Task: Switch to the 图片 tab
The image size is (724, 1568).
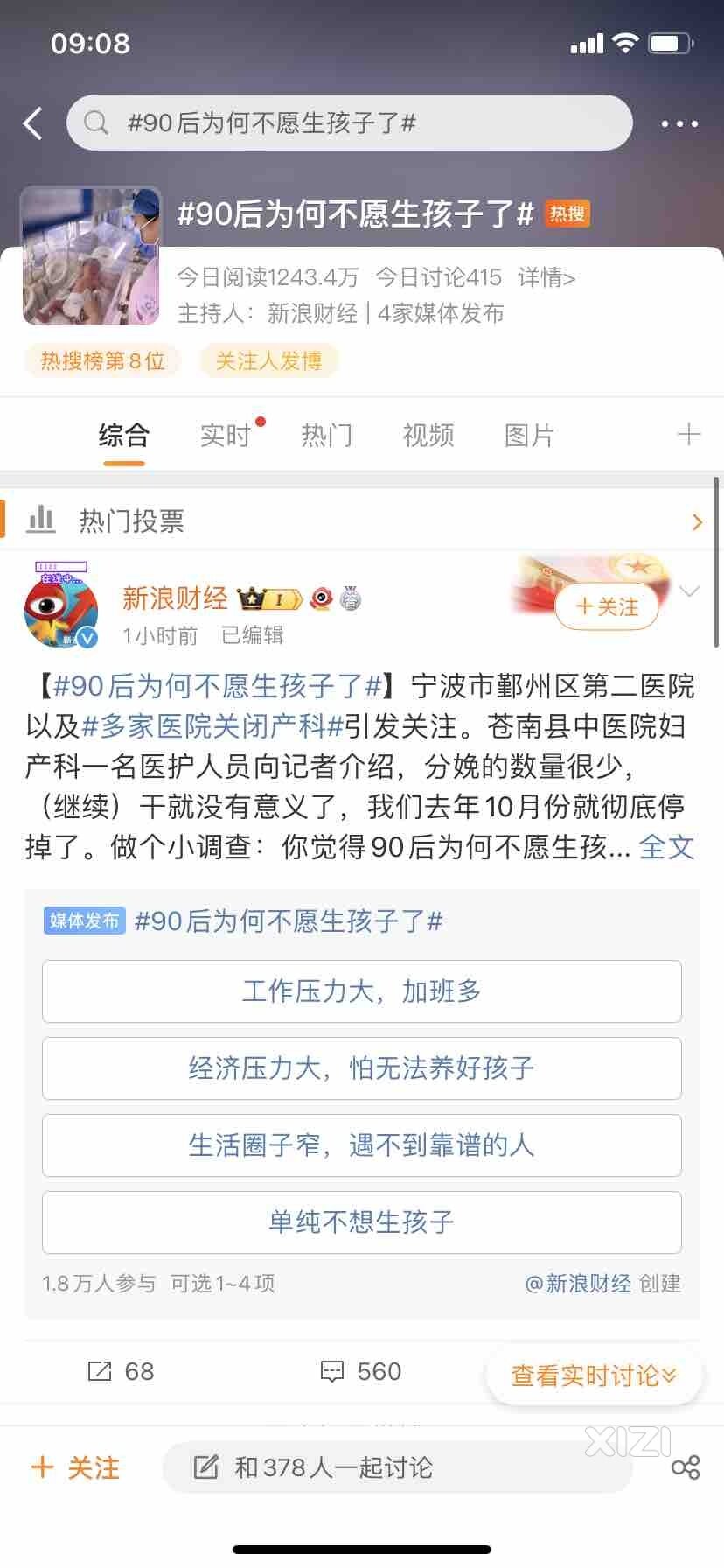Action: pyautogui.click(x=529, y=435)
